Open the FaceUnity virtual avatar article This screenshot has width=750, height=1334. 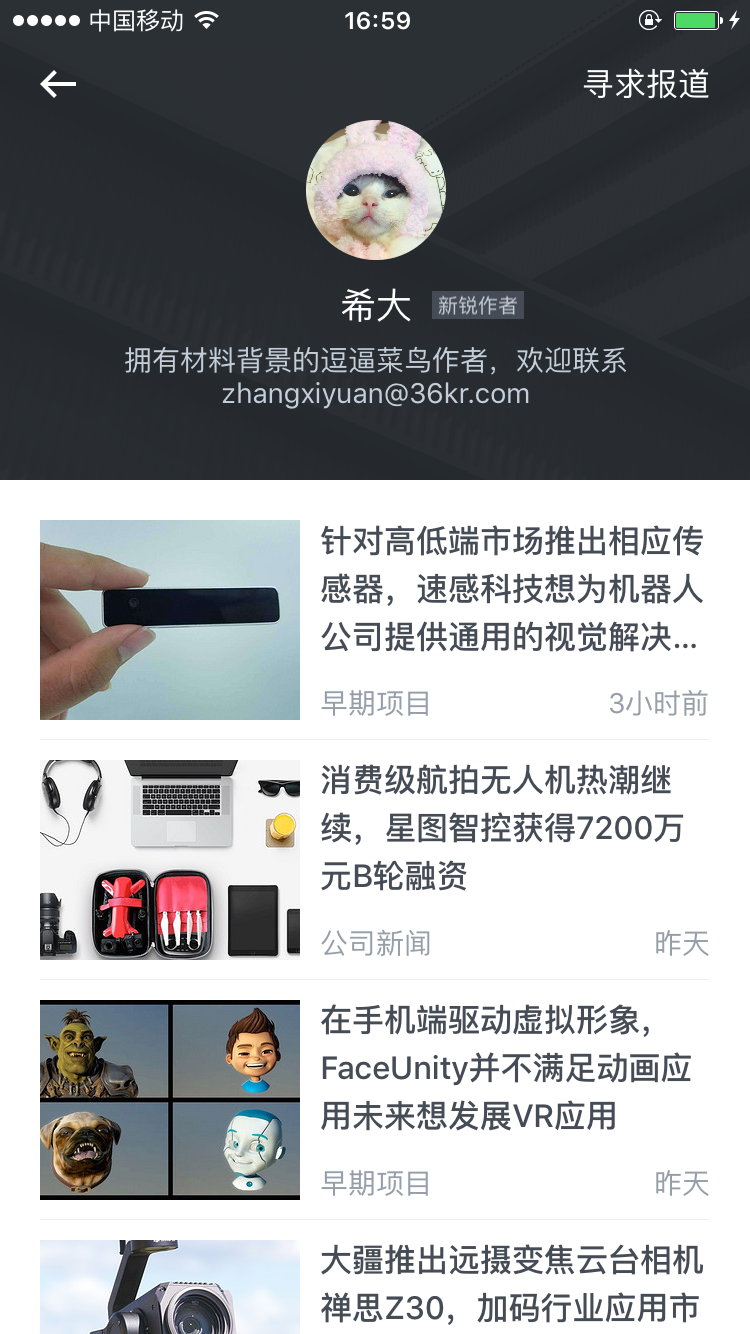pyautogui.click(x=511, y=1068)
